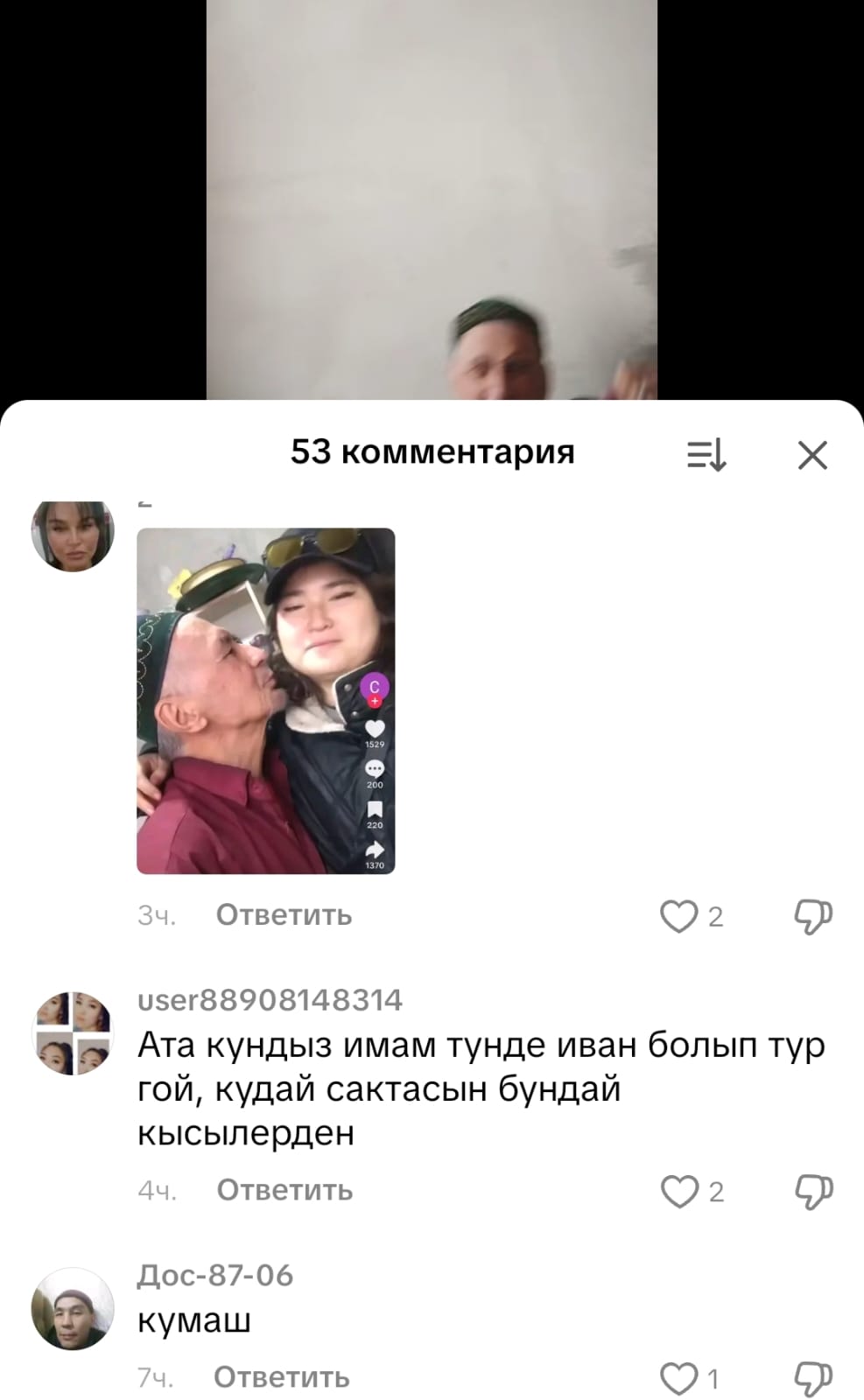The image size is (864, 1400).
Task: Dislike the comment with the attached photo
Action: click(x=812, y=916)
